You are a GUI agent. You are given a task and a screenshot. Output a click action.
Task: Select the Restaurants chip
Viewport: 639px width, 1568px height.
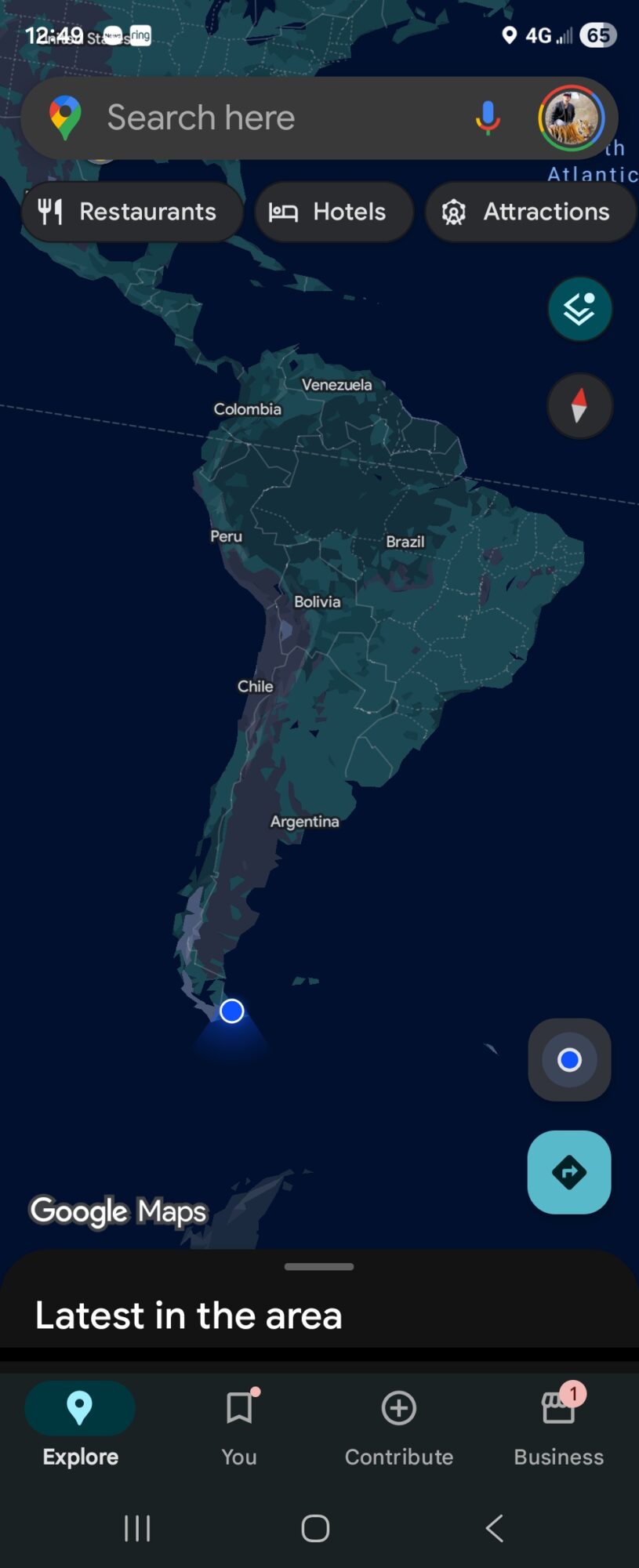coord(132,212)
